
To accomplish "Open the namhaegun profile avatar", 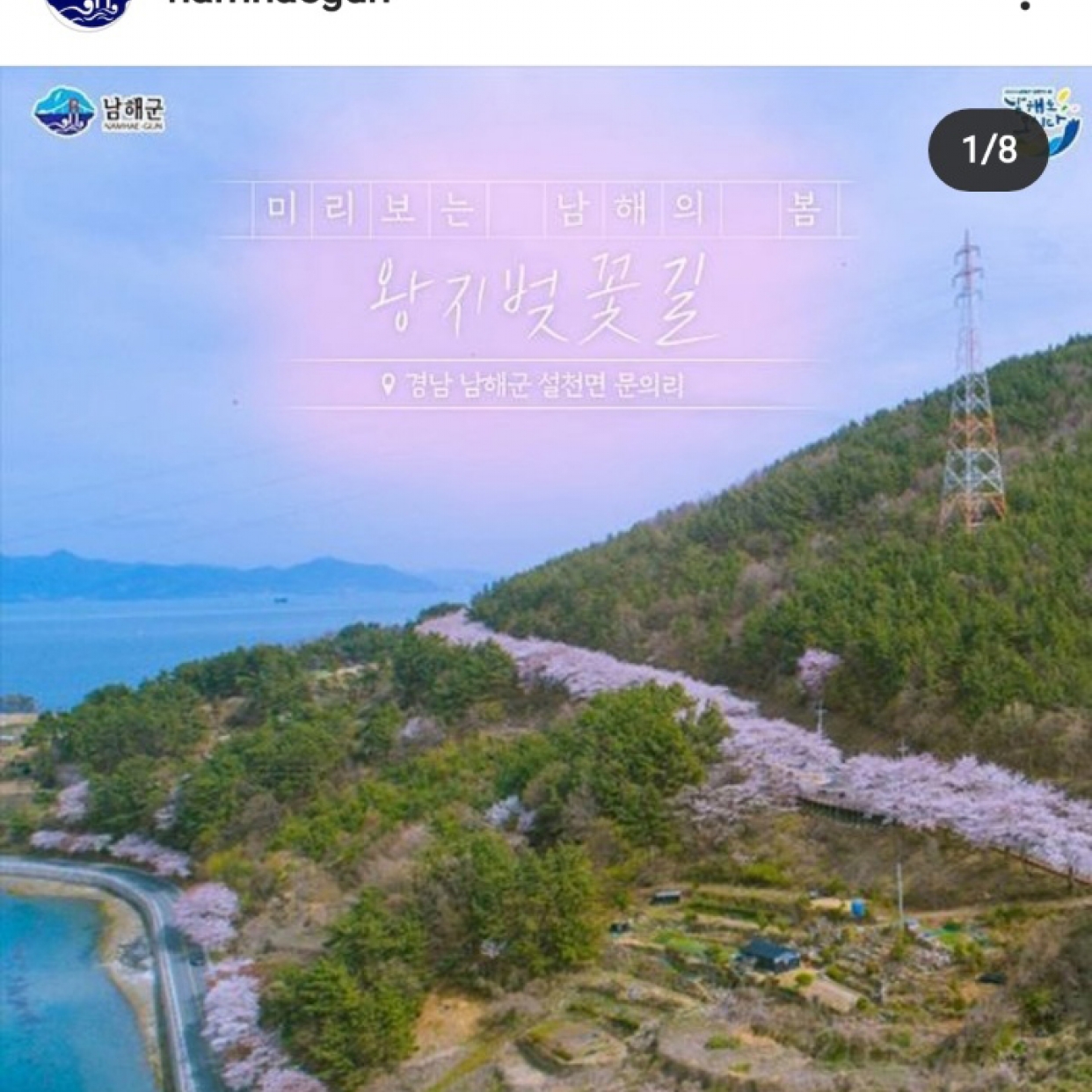I will click(x=90, y=9).
